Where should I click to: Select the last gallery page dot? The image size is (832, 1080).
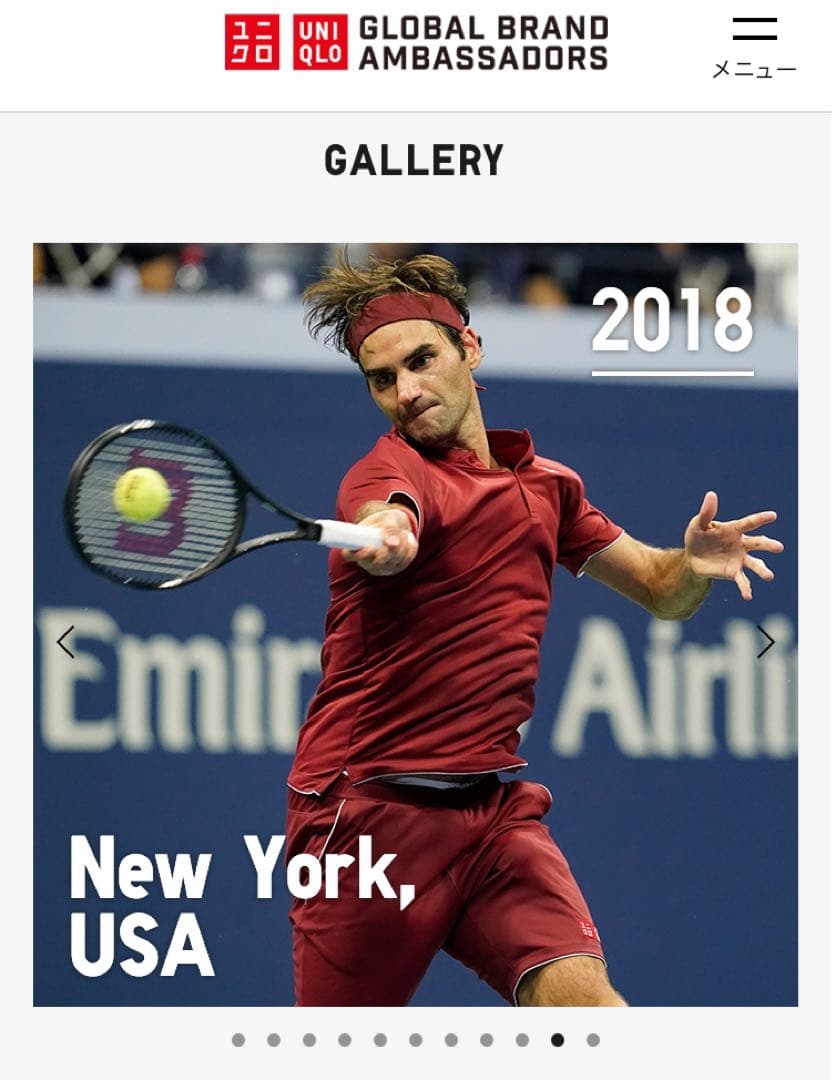(x=593, y=1040)
